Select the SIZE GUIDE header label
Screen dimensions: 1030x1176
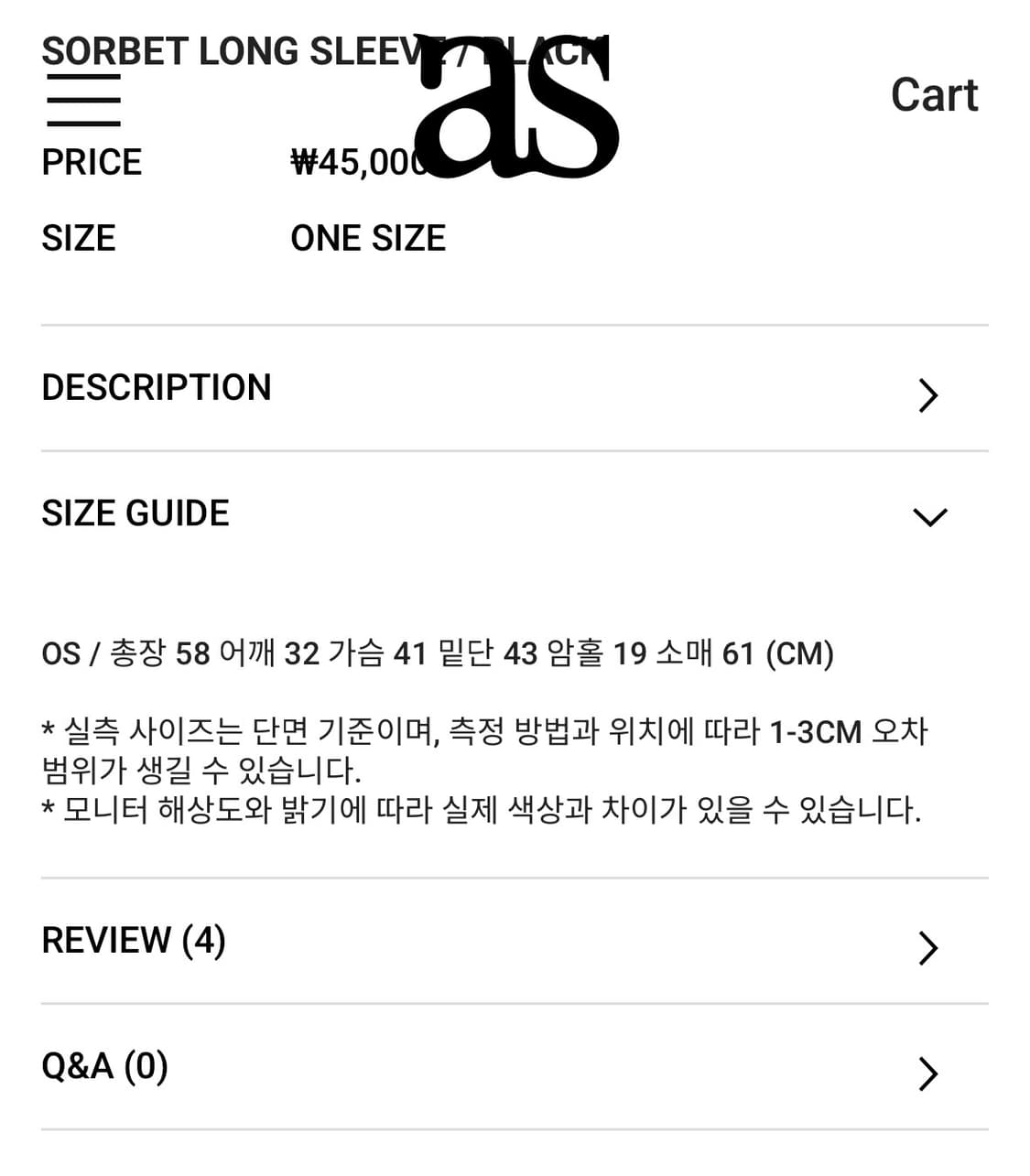pyautogui.click(x=134, y=512)
